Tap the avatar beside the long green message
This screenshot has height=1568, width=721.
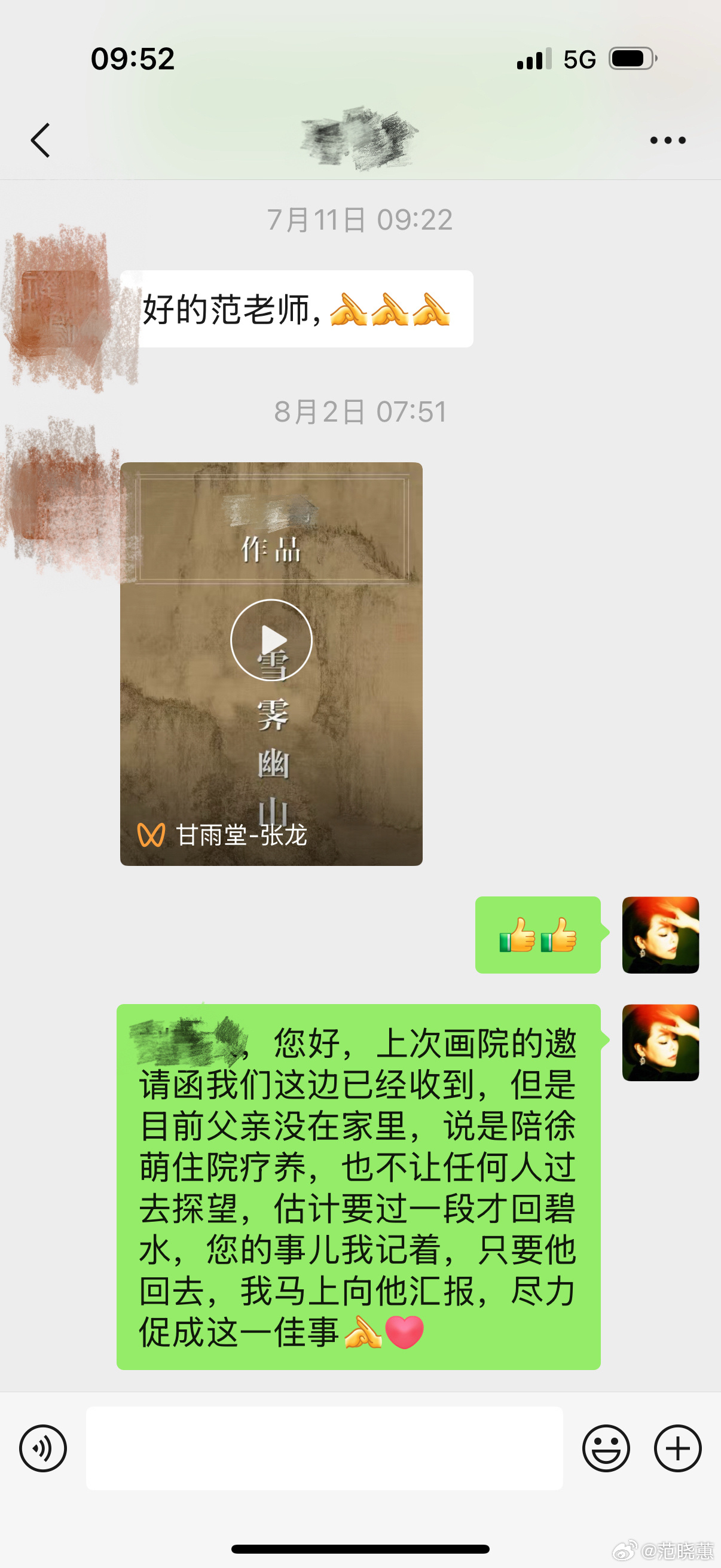click(x=660, y=1042)
